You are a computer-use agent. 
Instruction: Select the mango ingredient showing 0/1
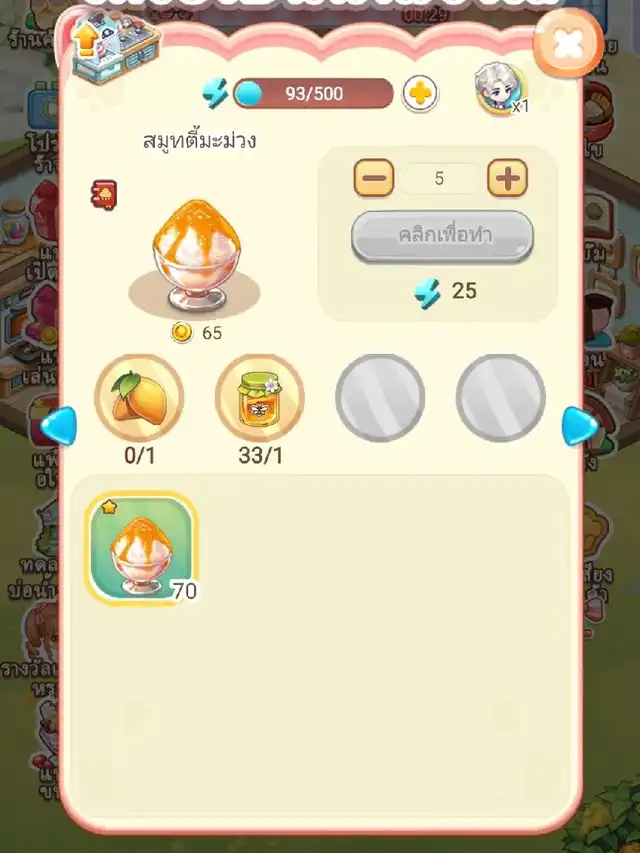click(139, 398)
